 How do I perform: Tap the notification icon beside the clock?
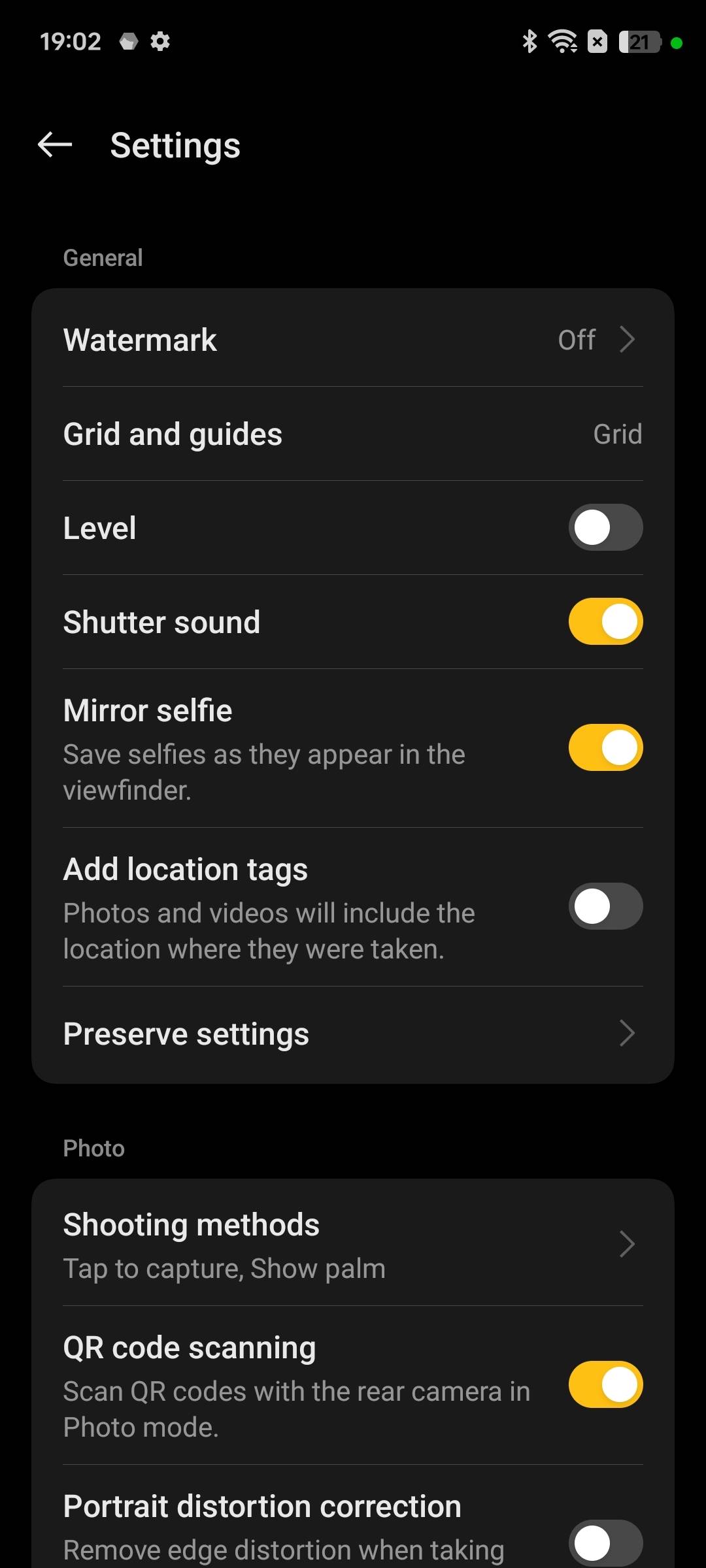coord(128,41)
